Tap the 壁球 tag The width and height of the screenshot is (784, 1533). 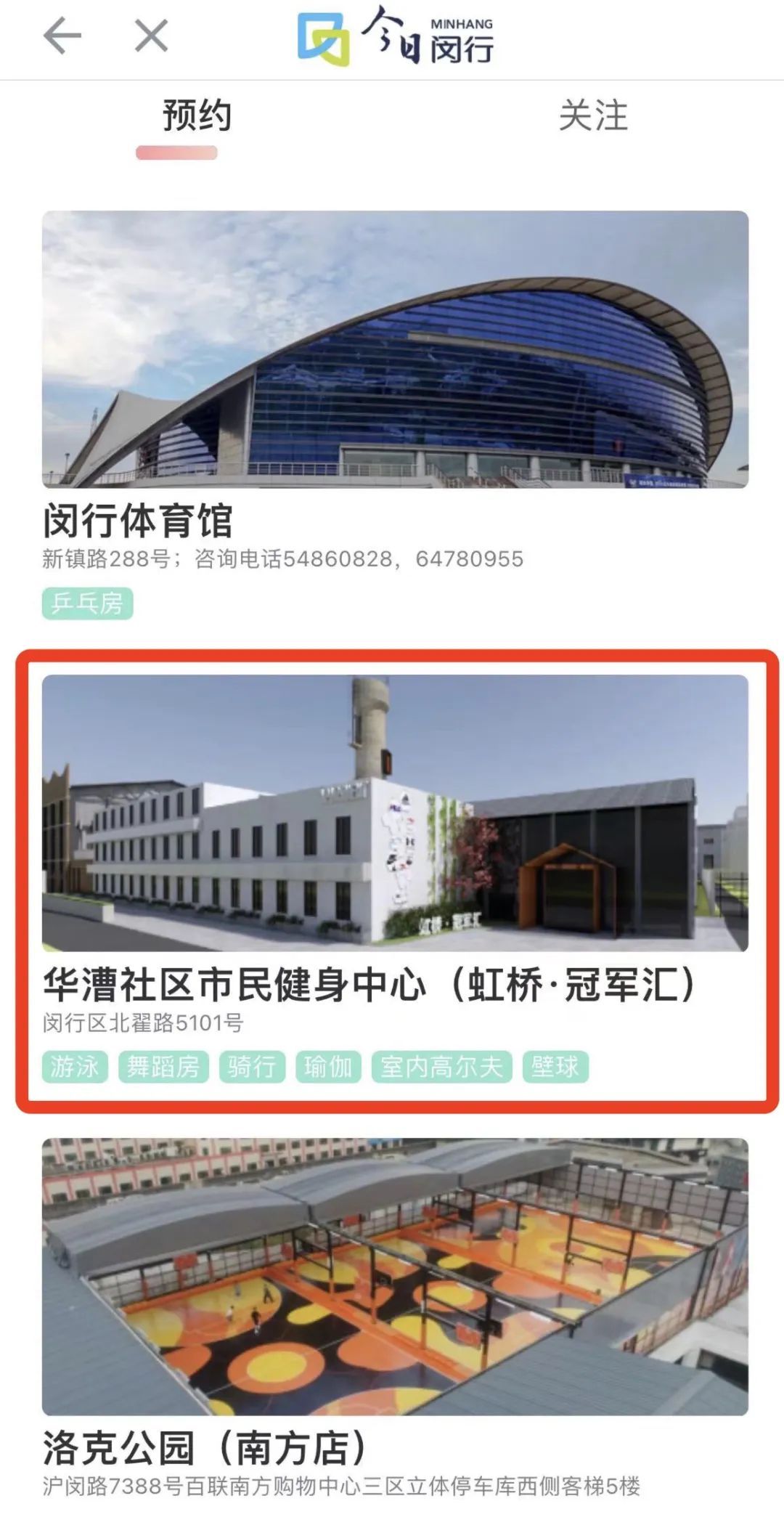[555, 1067]
